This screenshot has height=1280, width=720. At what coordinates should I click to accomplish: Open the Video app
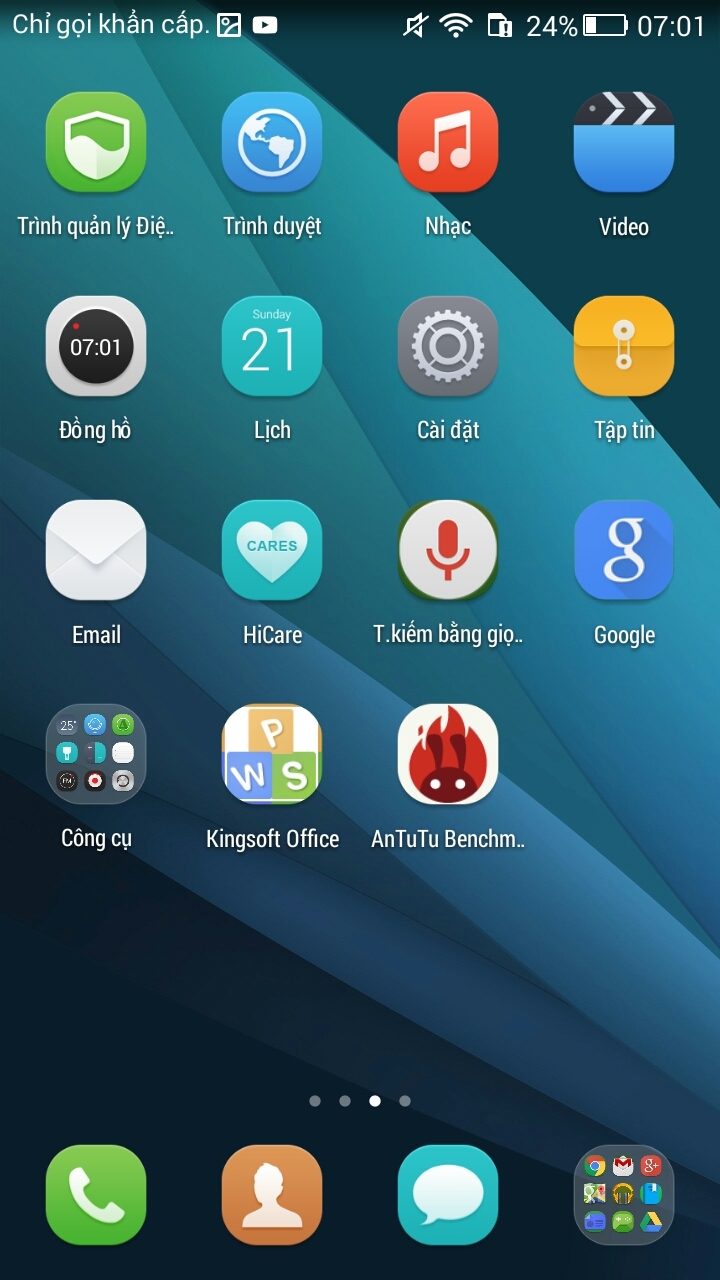point(624,143)
